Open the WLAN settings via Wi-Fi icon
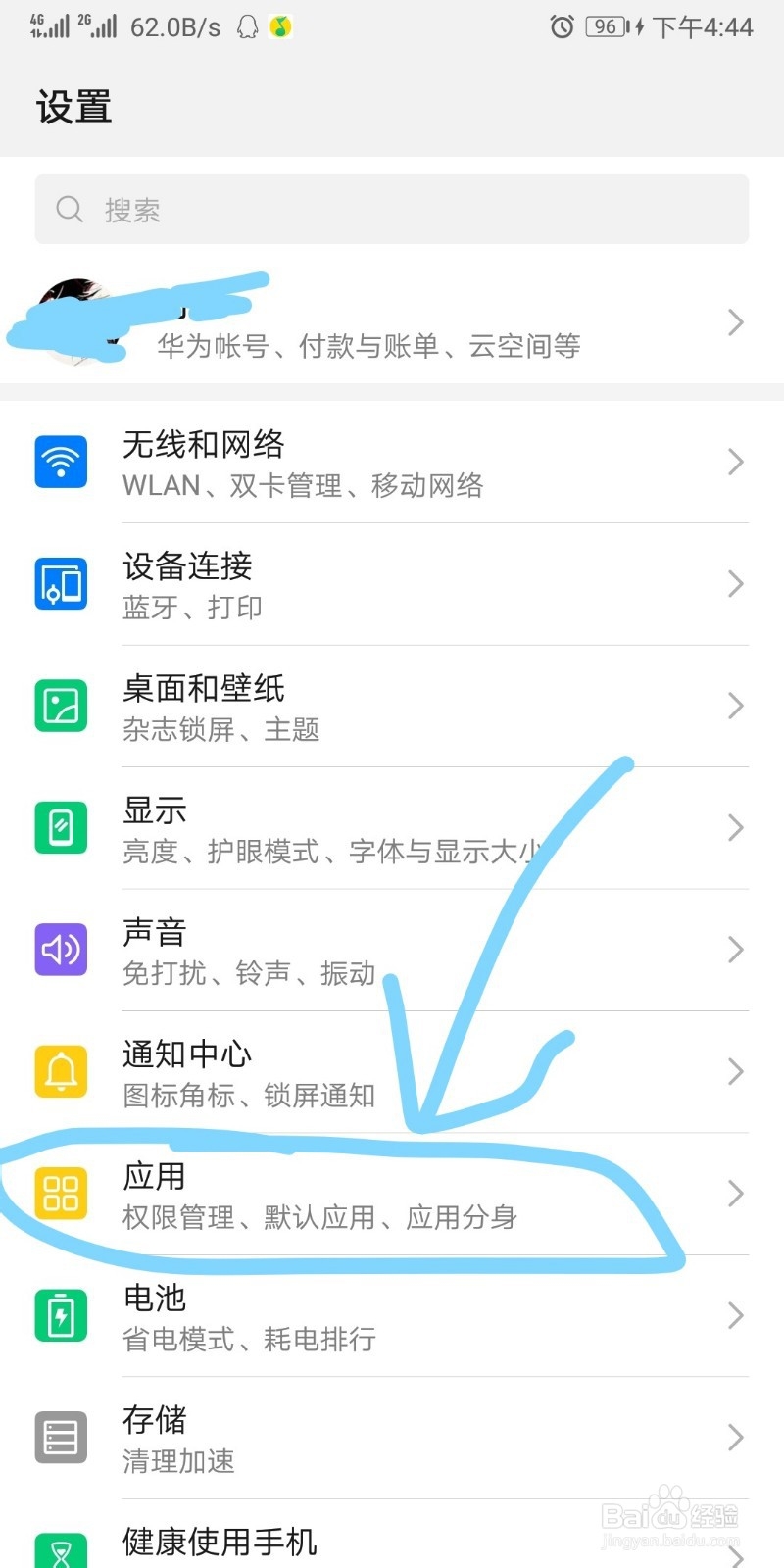The image size is (784, 1568). 61,461
